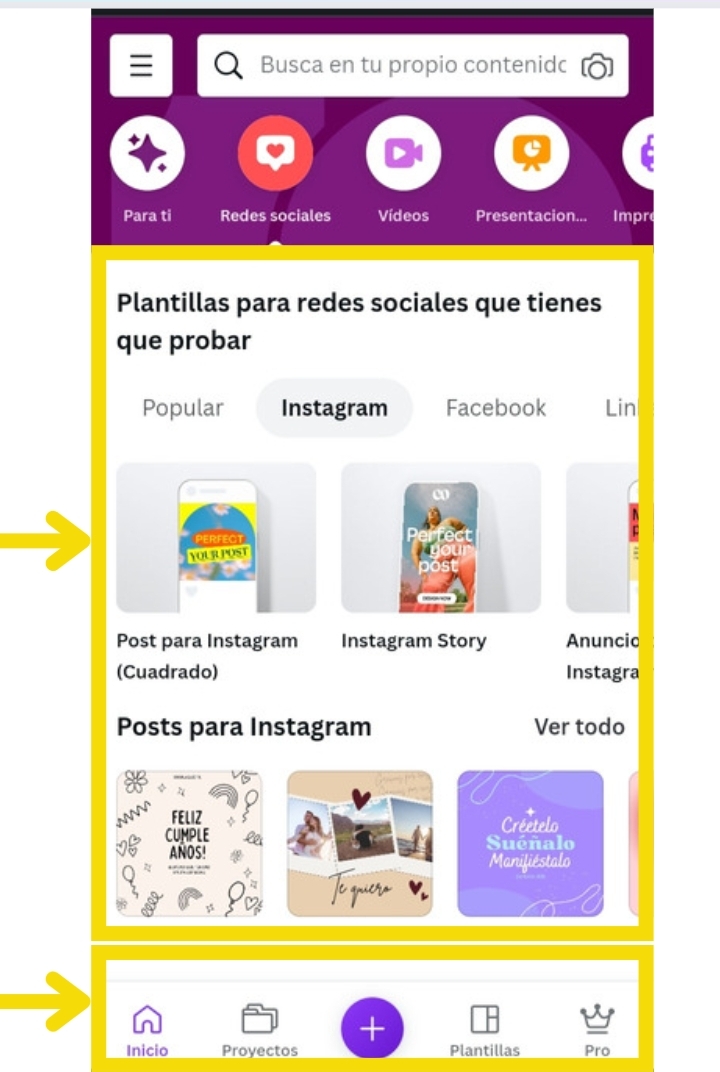Switch to the Facebook tab
The image size is (720, 1072).
point(496,408)
